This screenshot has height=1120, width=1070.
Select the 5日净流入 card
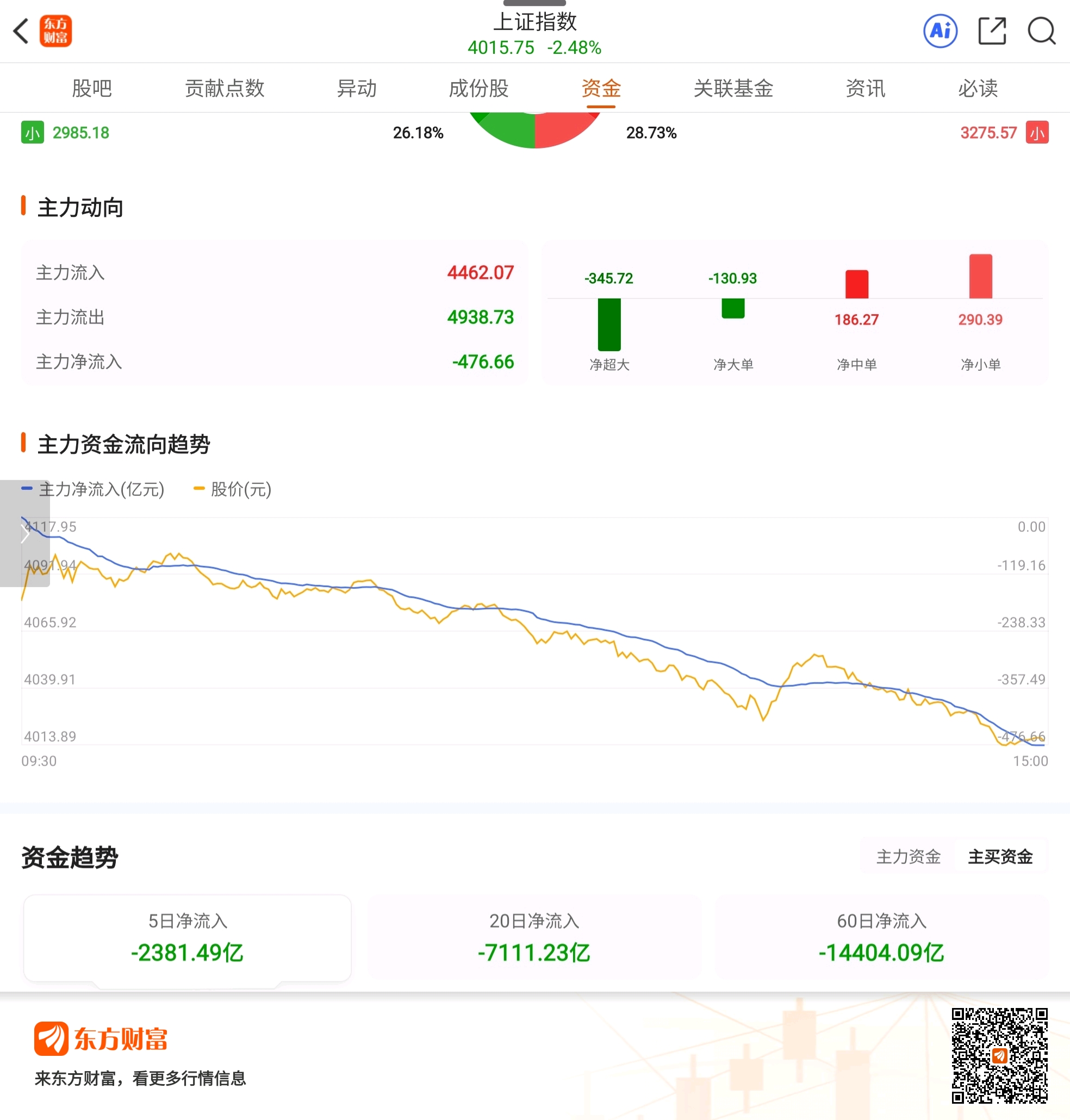point(187,938)
